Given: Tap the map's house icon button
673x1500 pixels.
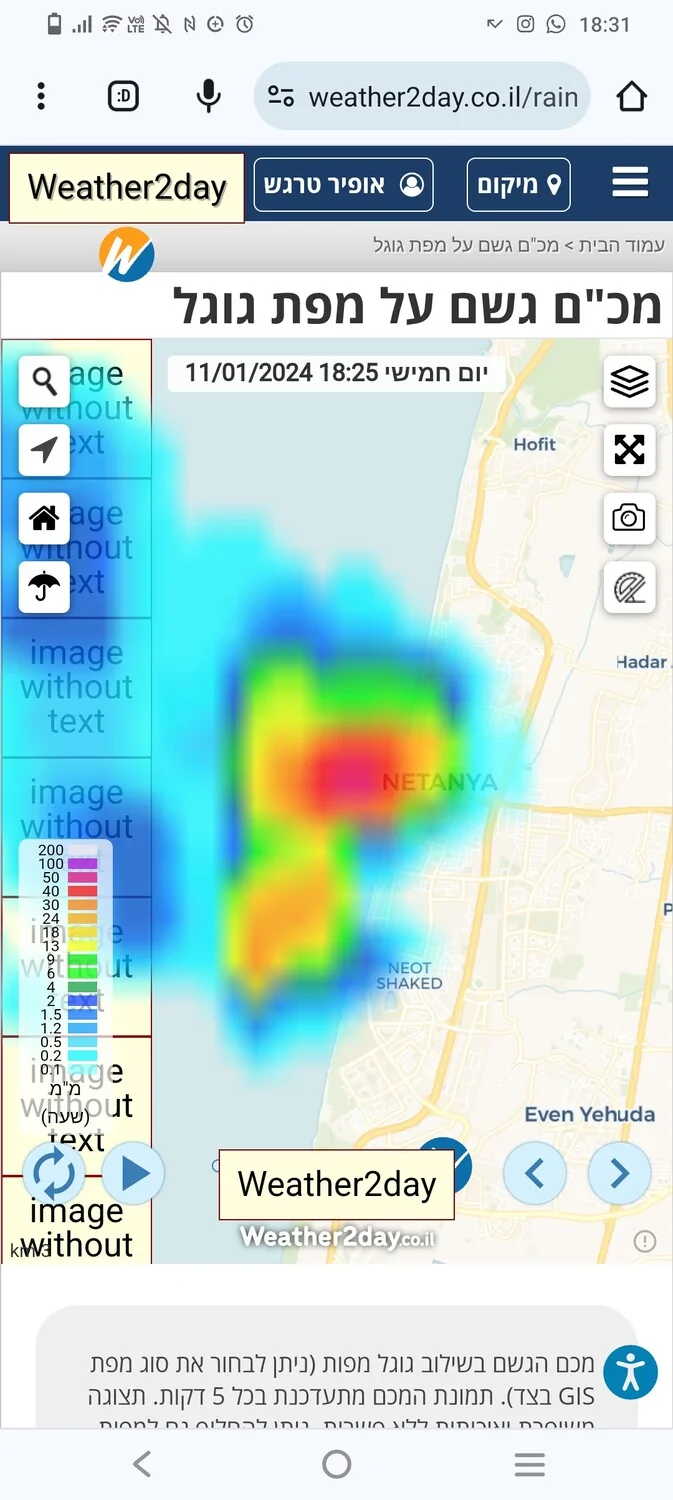Looking at the screenshot, I should coord(44,518).
